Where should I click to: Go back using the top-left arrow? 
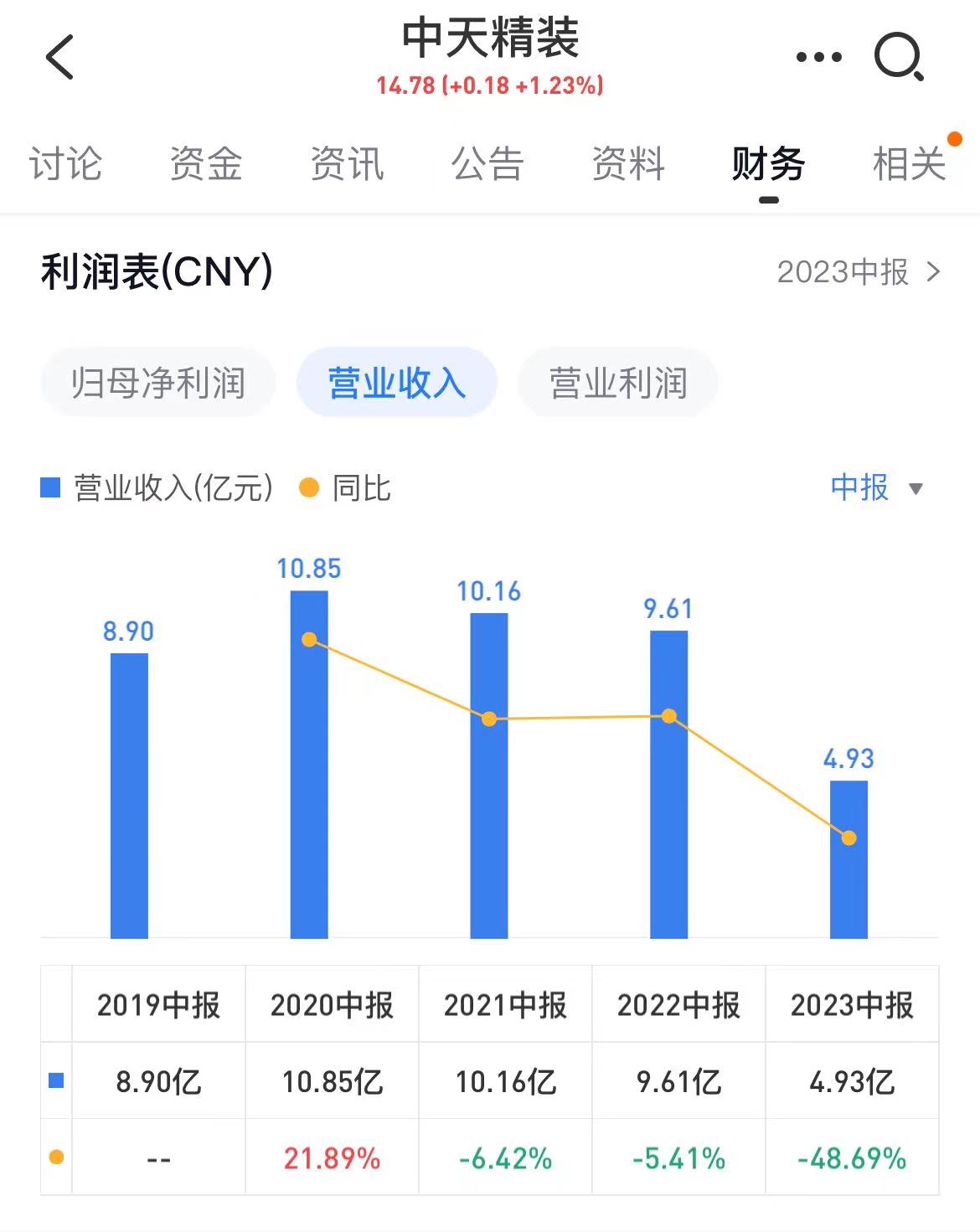pyautogui.click(x=60, y=57)
